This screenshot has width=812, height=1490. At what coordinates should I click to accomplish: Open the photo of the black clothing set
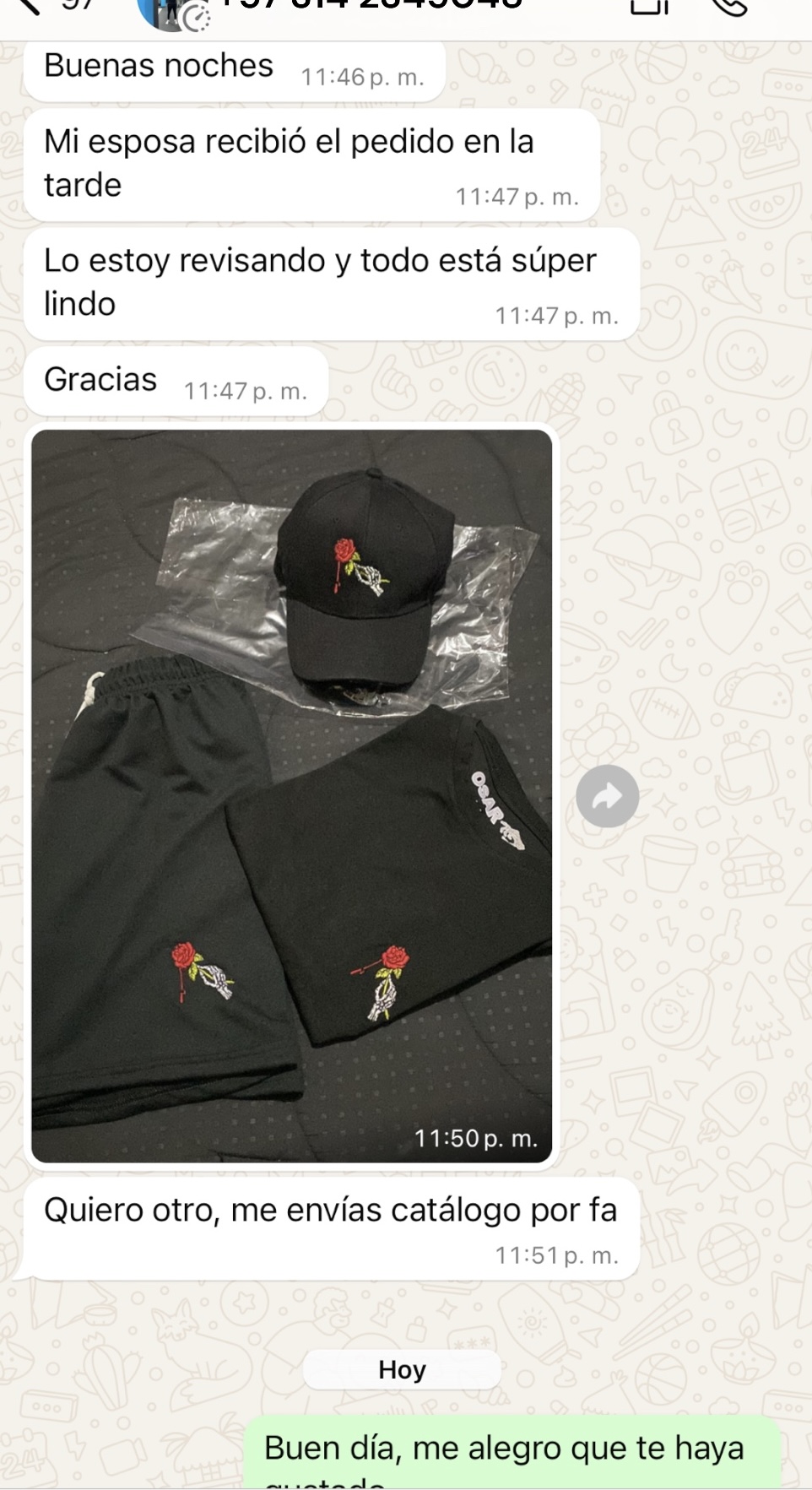tap(291, 795)
